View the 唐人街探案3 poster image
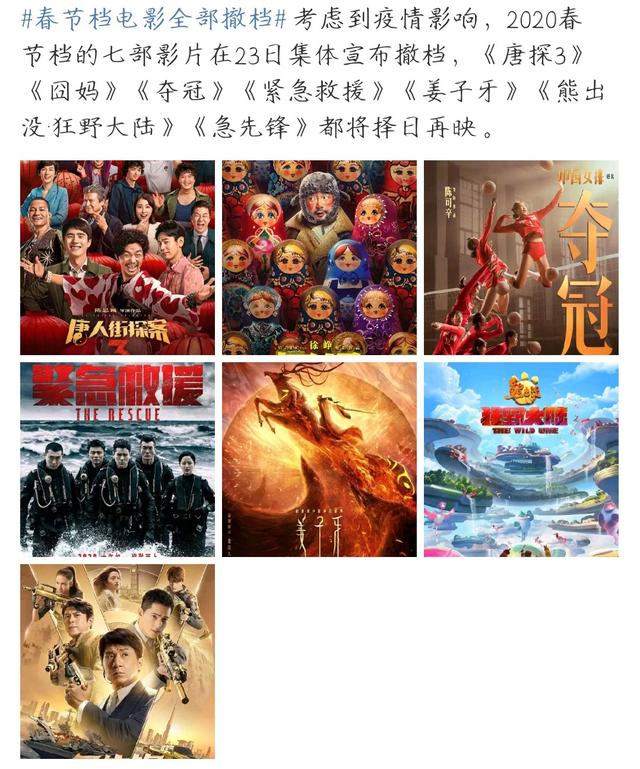Screen dimensions: 640x769 [x=117, y=257]
